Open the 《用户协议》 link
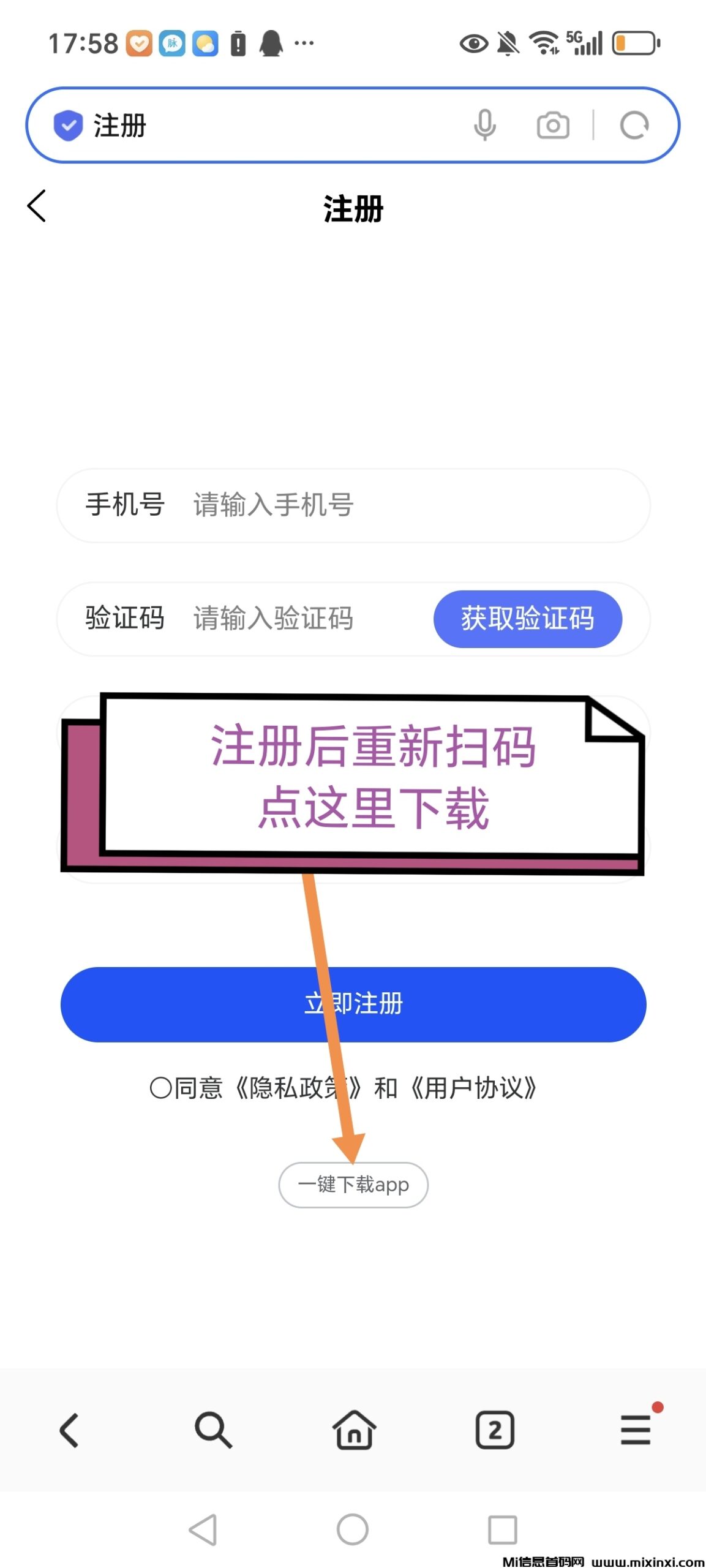Screen dimensions: 706x1568 [473, 1088]
